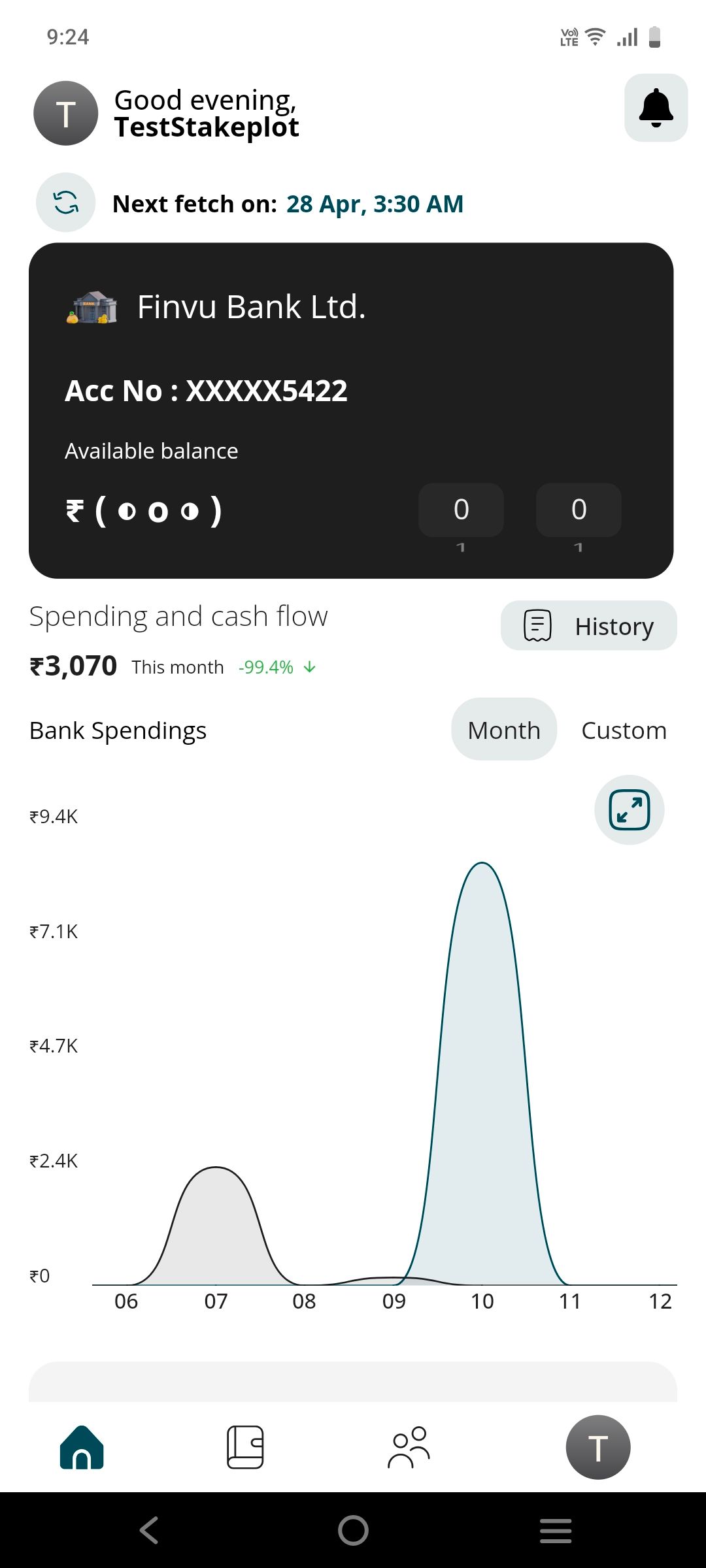Enable the Custom date range option
Image resolution: width=706 pixels, height=1568 pixels.
point(623,729)
